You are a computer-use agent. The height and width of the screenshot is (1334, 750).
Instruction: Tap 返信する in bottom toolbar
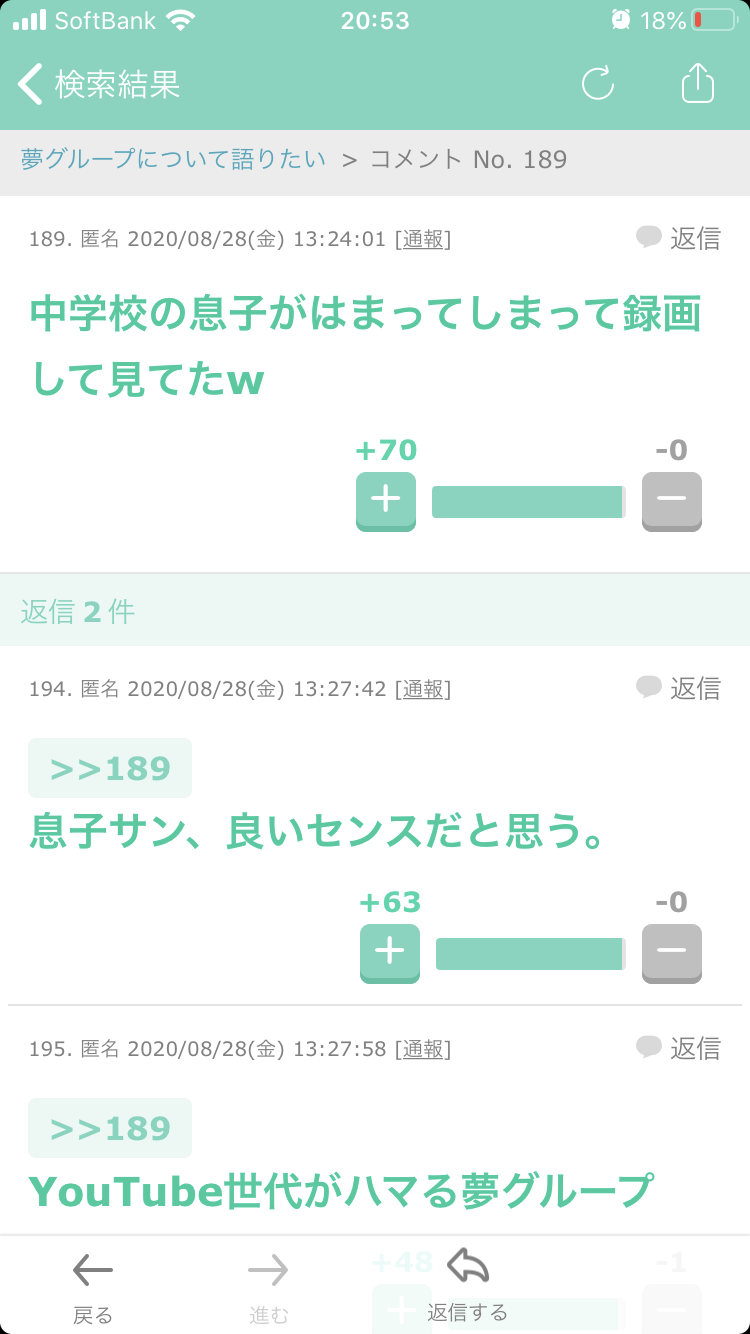pyautogui.click(x=467, y=1286)
